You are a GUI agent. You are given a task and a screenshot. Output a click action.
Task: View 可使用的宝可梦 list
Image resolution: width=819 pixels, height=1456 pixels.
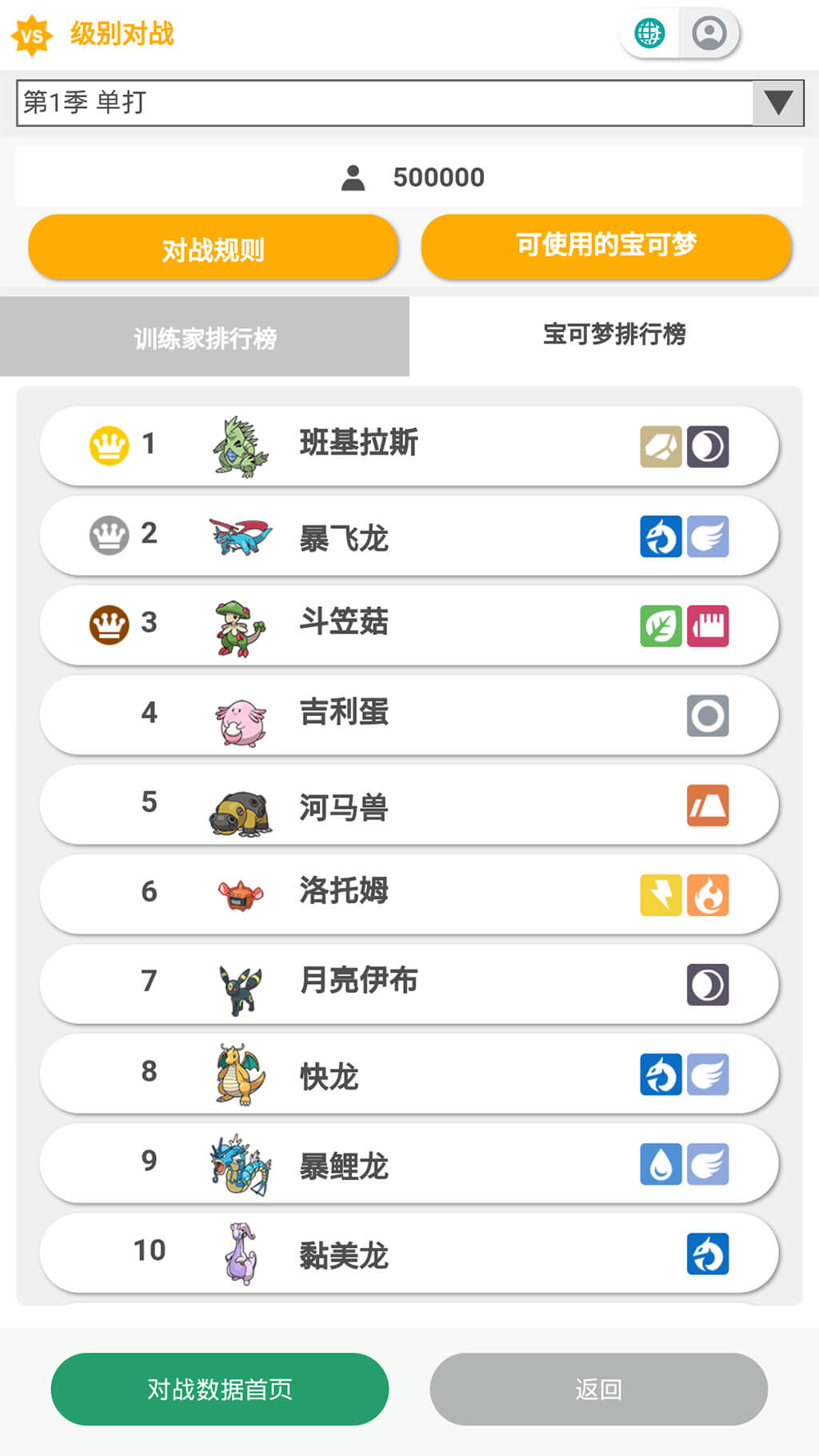[x=605, y=246]
